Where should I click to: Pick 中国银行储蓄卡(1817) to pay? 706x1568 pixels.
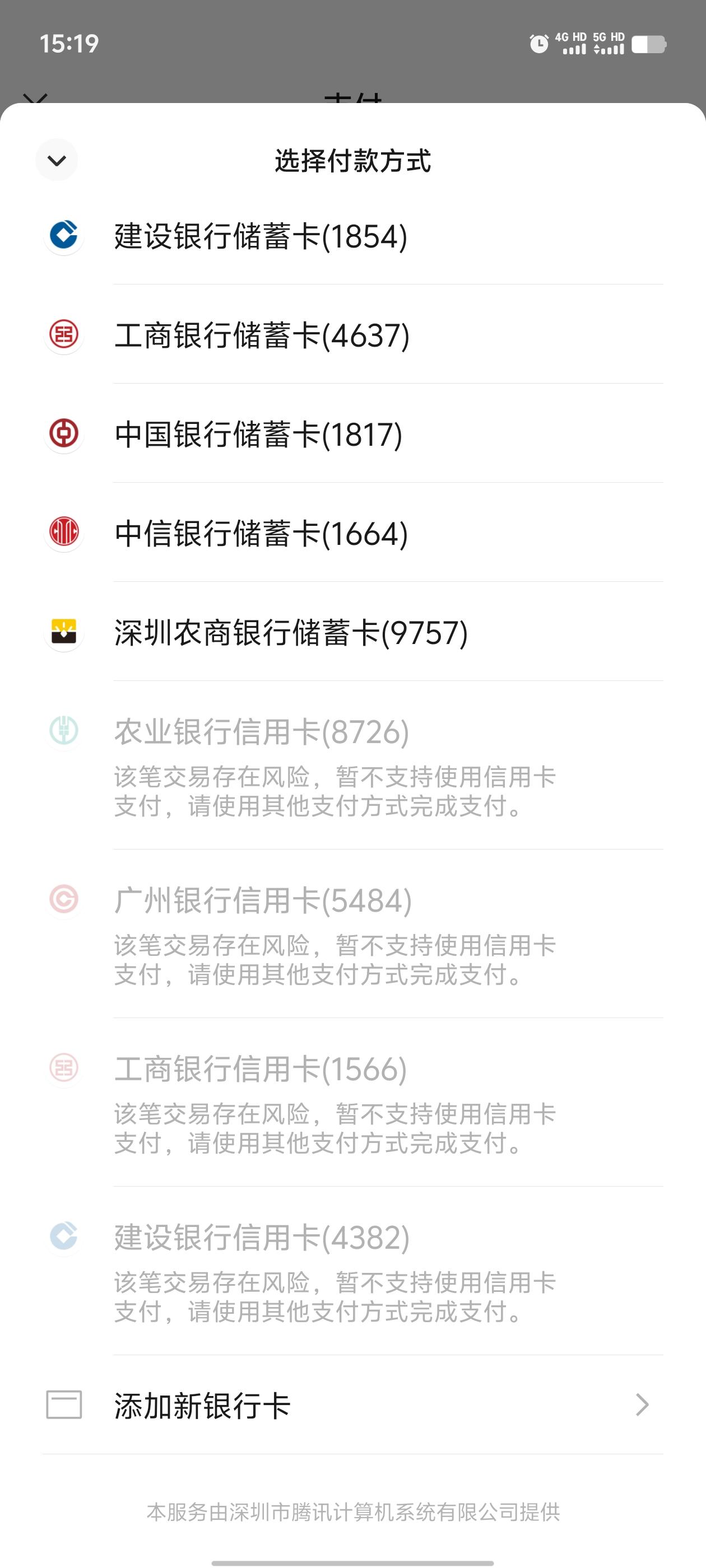click(x=352, y=433)
